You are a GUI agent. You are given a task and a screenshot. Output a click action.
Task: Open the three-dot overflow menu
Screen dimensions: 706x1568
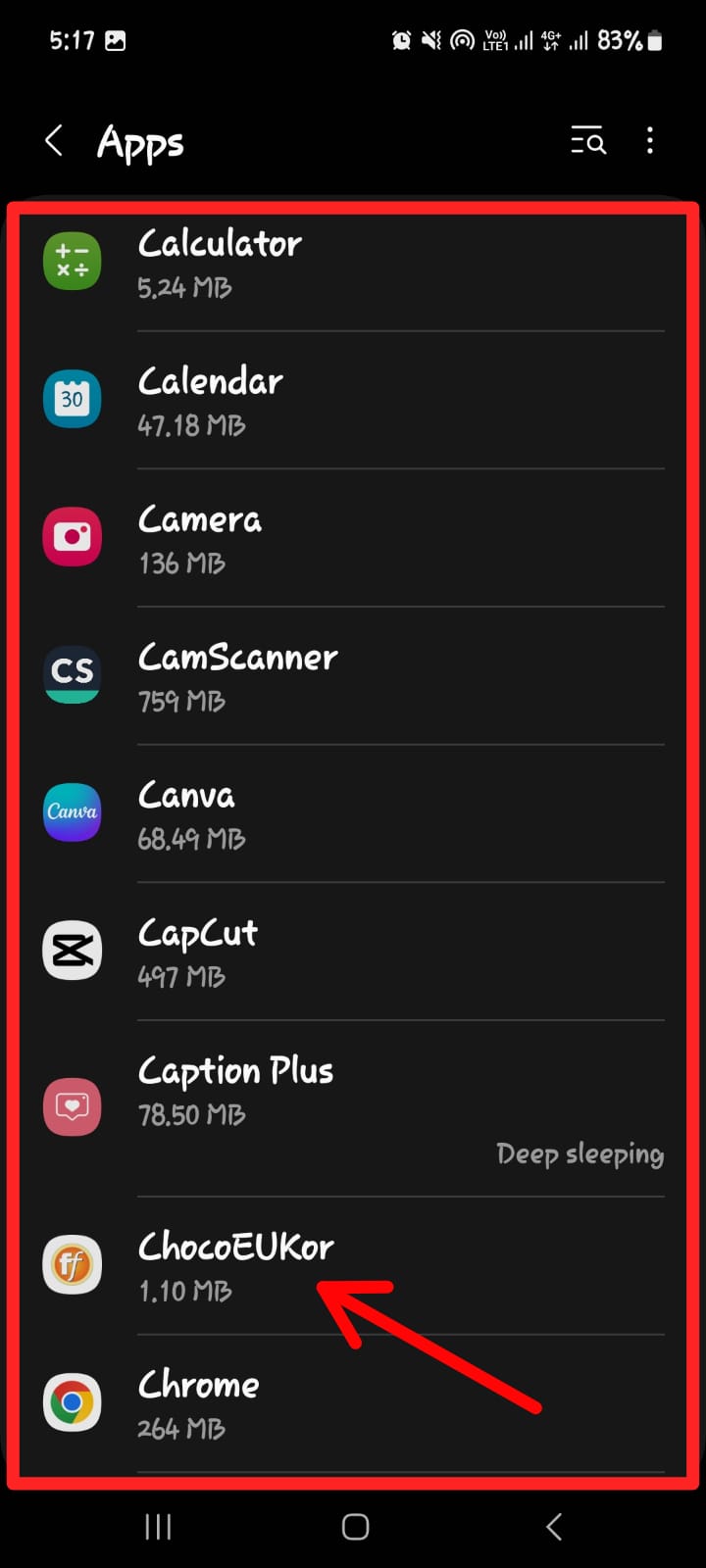(x=649, y=141)
